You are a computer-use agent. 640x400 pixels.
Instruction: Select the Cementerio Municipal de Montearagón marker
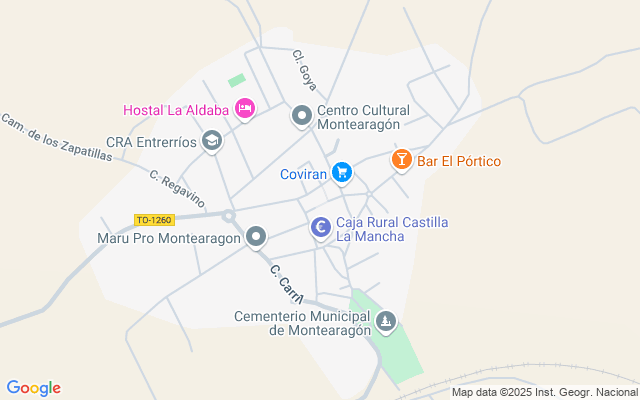tap(386, 322)
